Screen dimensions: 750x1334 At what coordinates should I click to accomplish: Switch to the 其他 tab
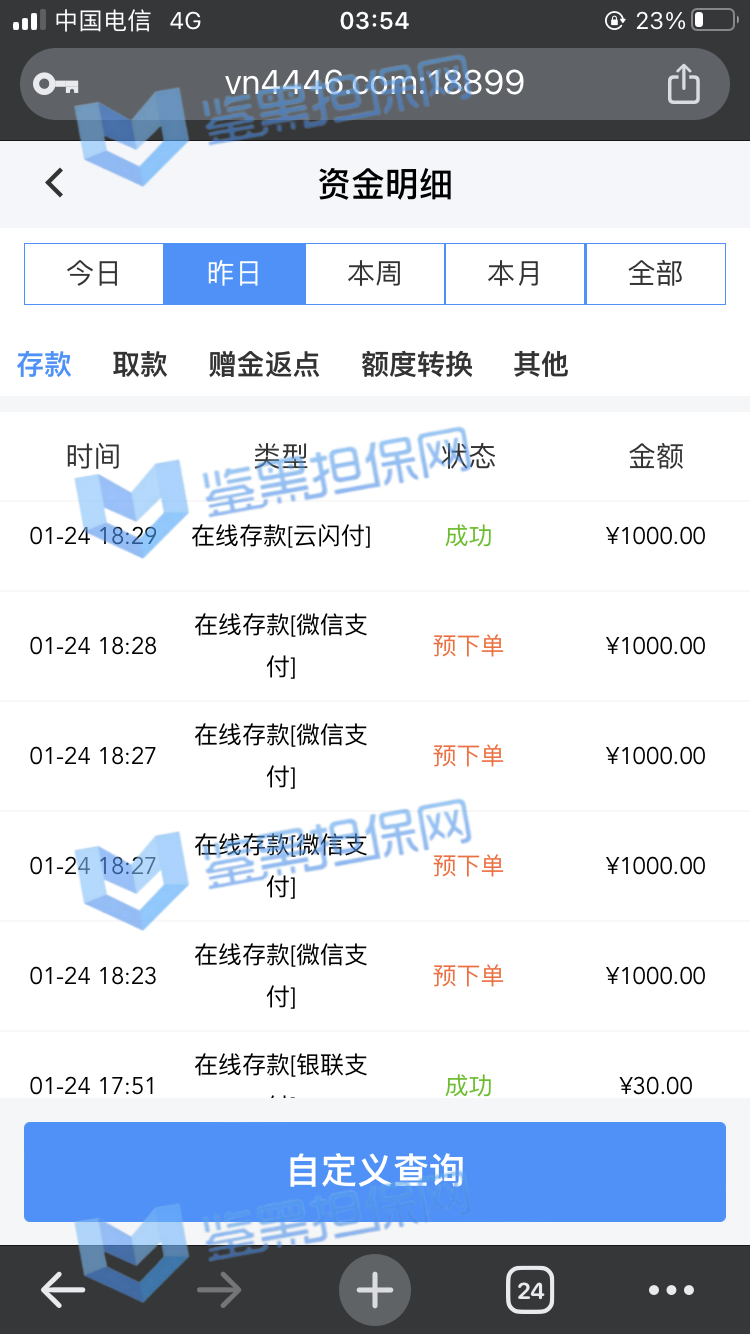pos(541,364)
